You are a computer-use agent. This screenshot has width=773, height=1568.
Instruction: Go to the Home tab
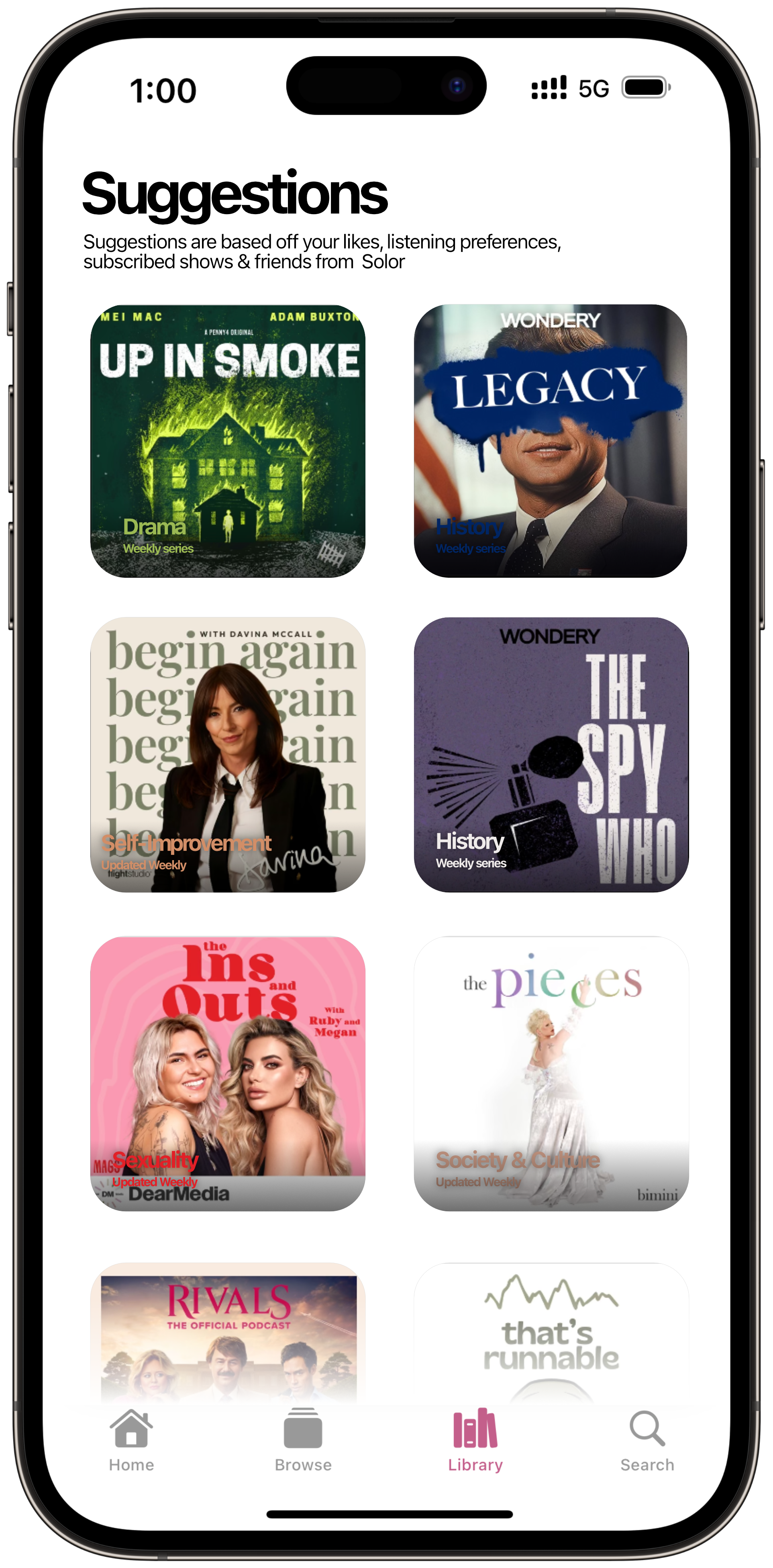coord(131,1440)
